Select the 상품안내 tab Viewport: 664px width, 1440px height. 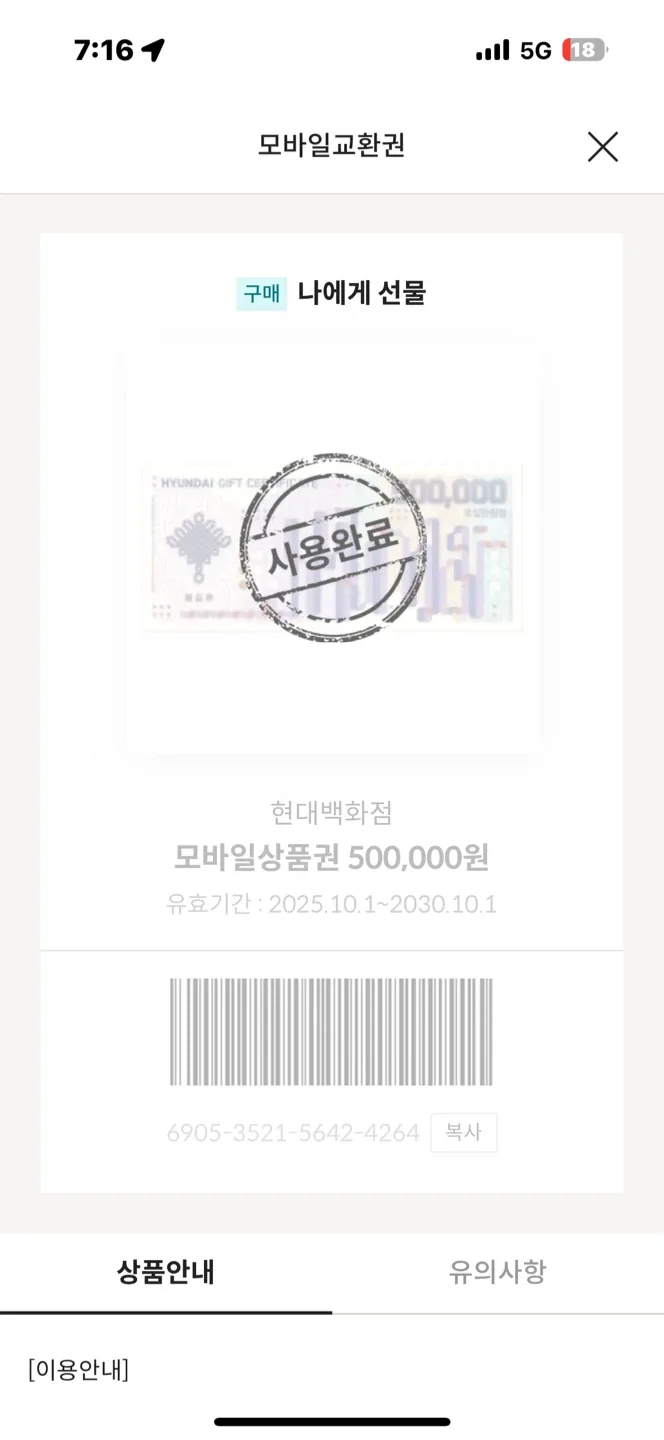[x=166, y=1272]
